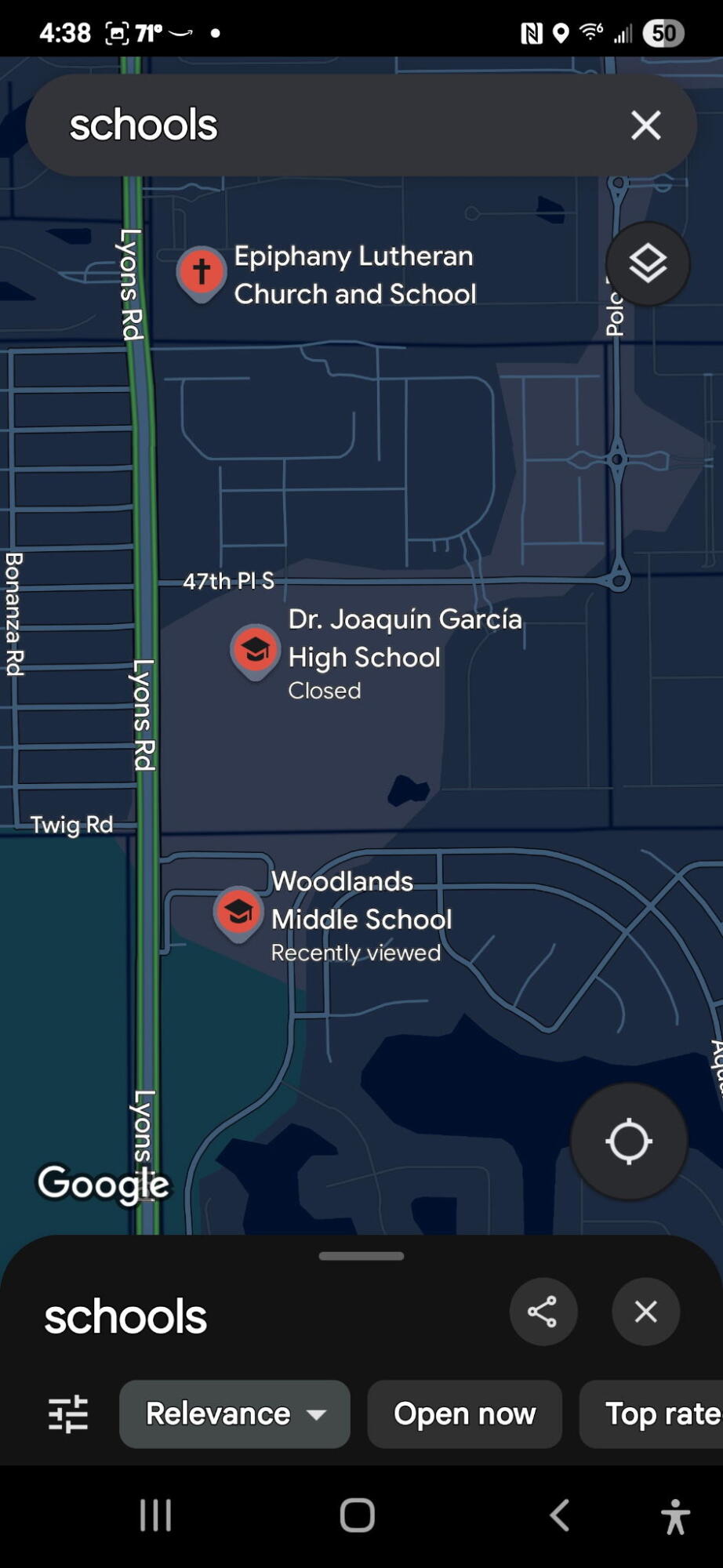Viewport: 723px width, 1568px height.
Task: Center map on my location
Action: pos(629,1142)
